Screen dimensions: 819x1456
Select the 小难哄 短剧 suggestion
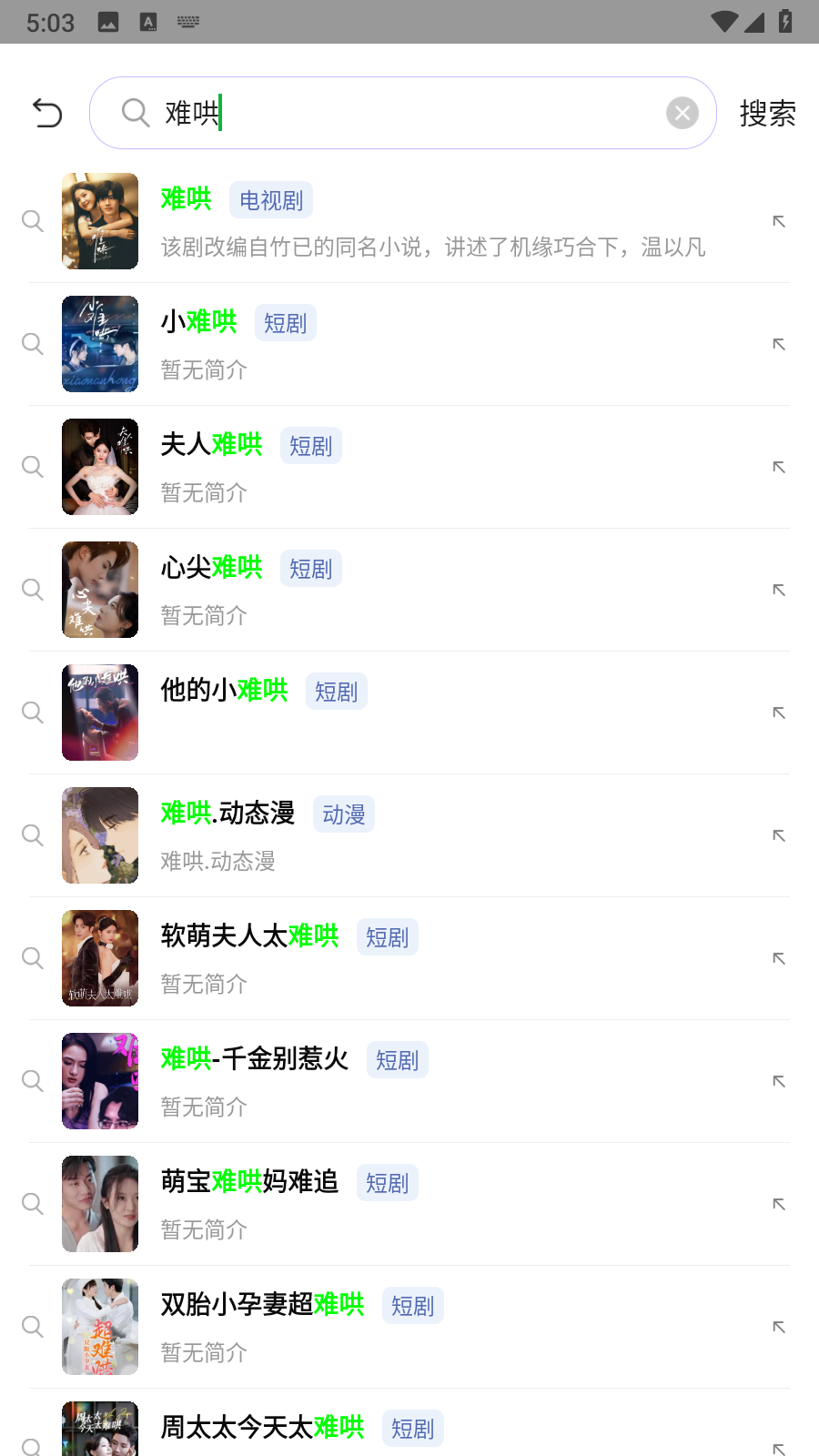[x=409, y=344]
